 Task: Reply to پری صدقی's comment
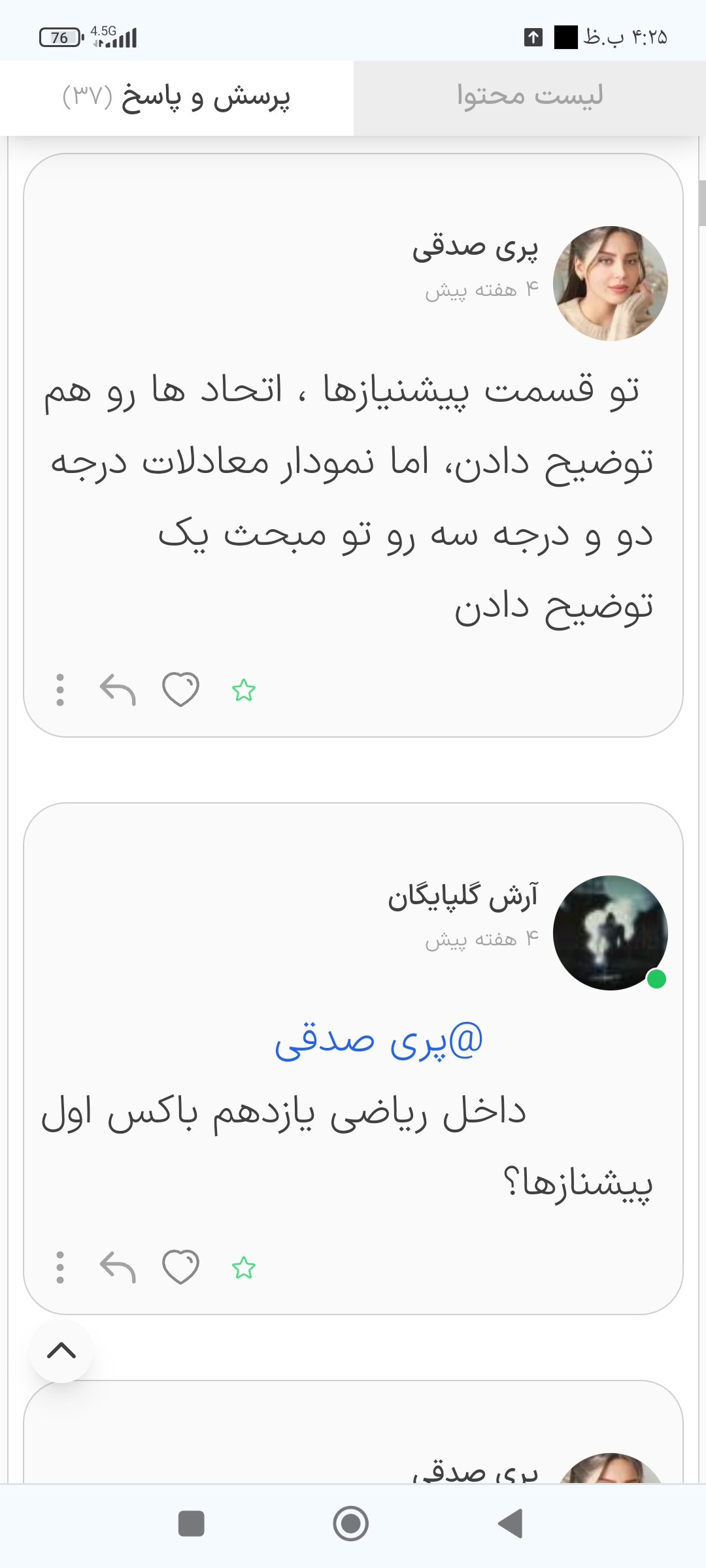[x=118, y=689]
